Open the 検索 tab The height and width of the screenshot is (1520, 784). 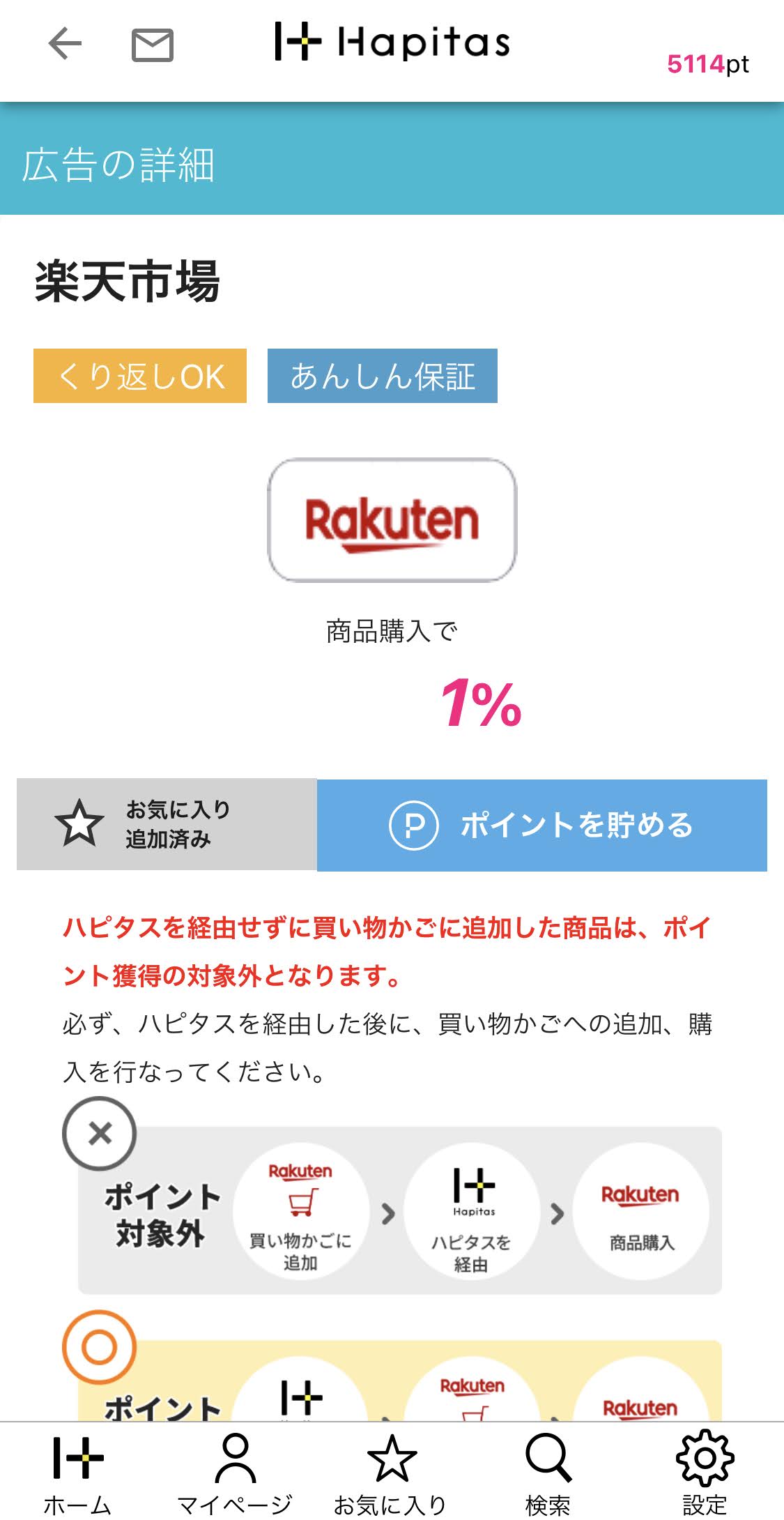click(548, 1472)
